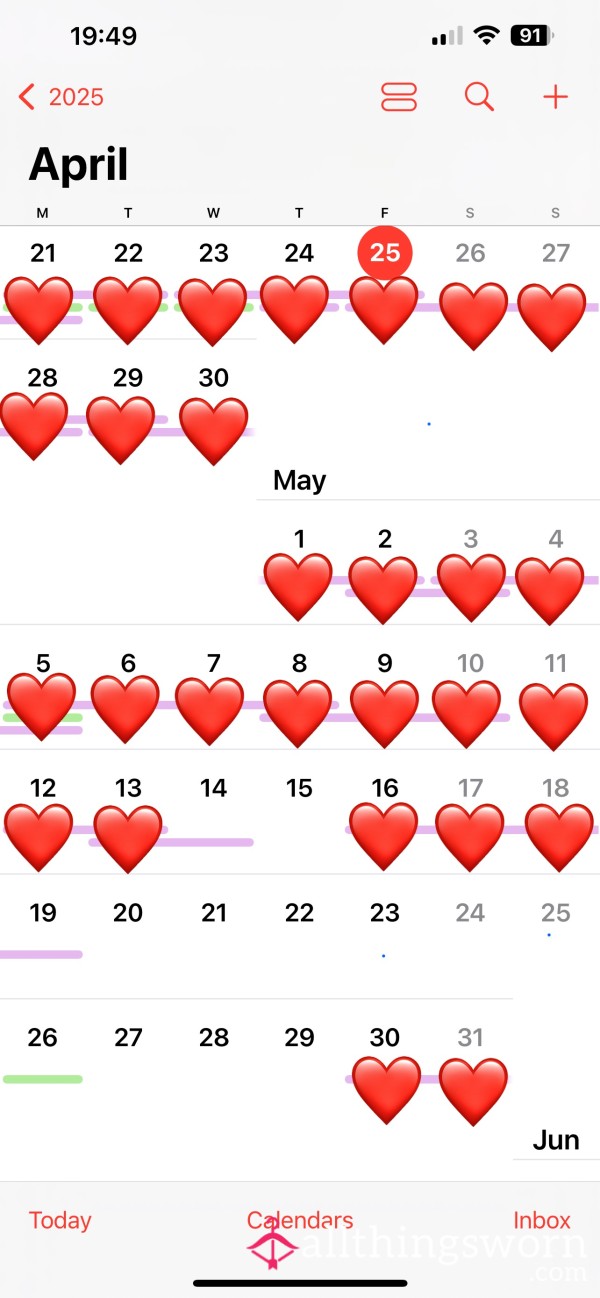The height and width of the screenshot is (1298, 600).
Task: Select May 23
Action: [x=385, y=912]
